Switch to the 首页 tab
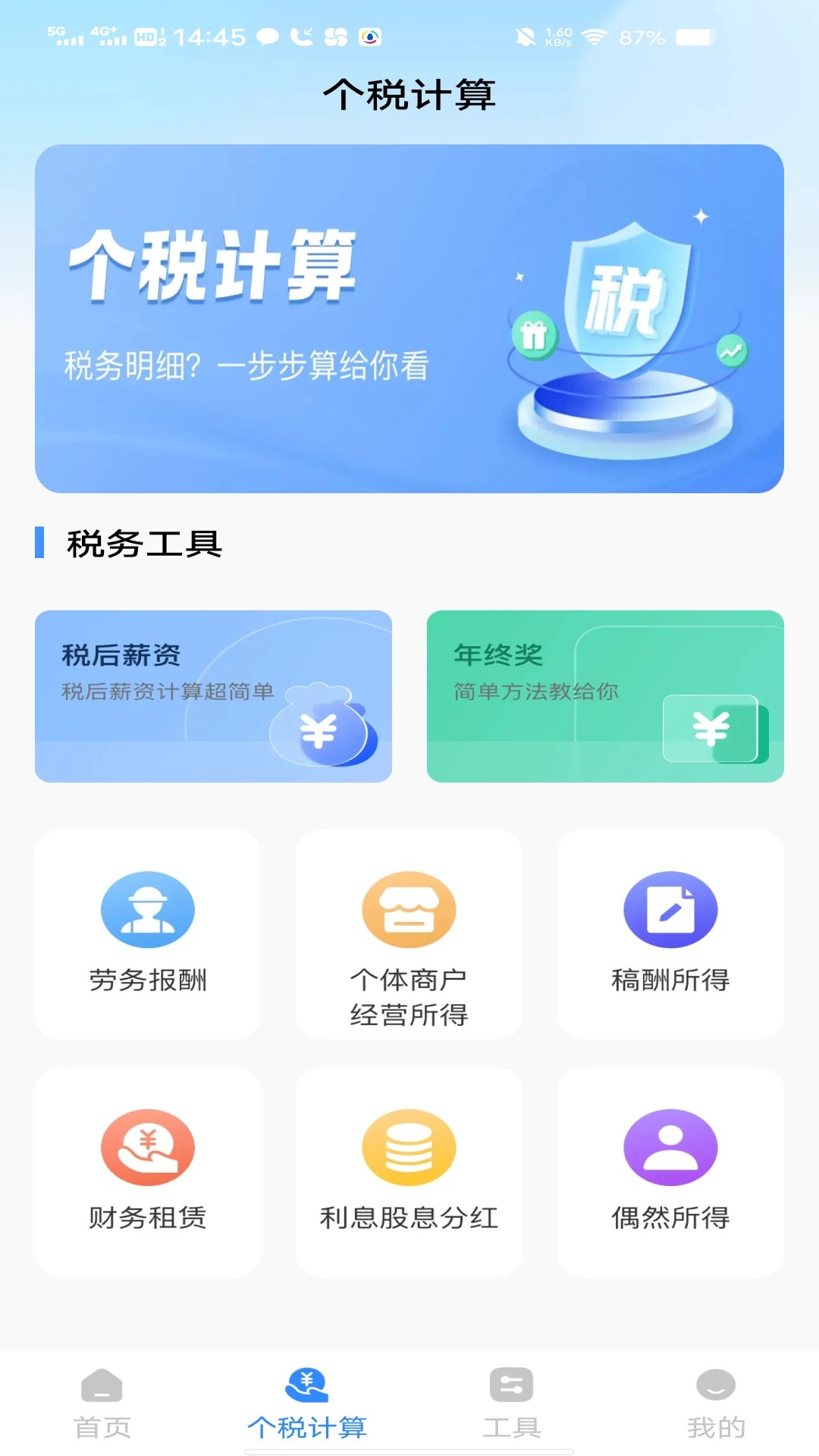Screen dimensions: 819x1456 pos(102,1403)
